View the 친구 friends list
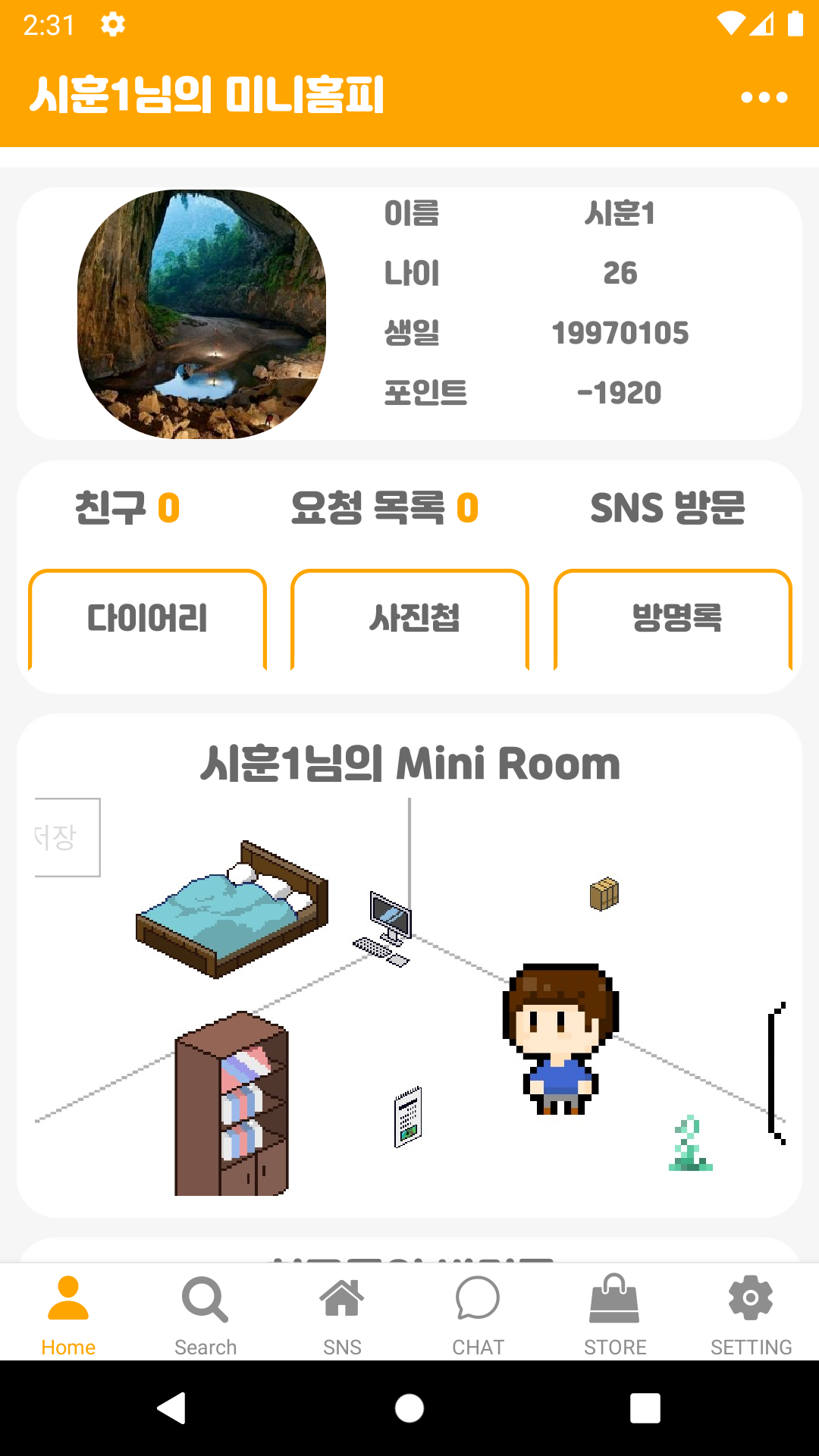Viewport: 819px width, 1456px height. [127, 508]
